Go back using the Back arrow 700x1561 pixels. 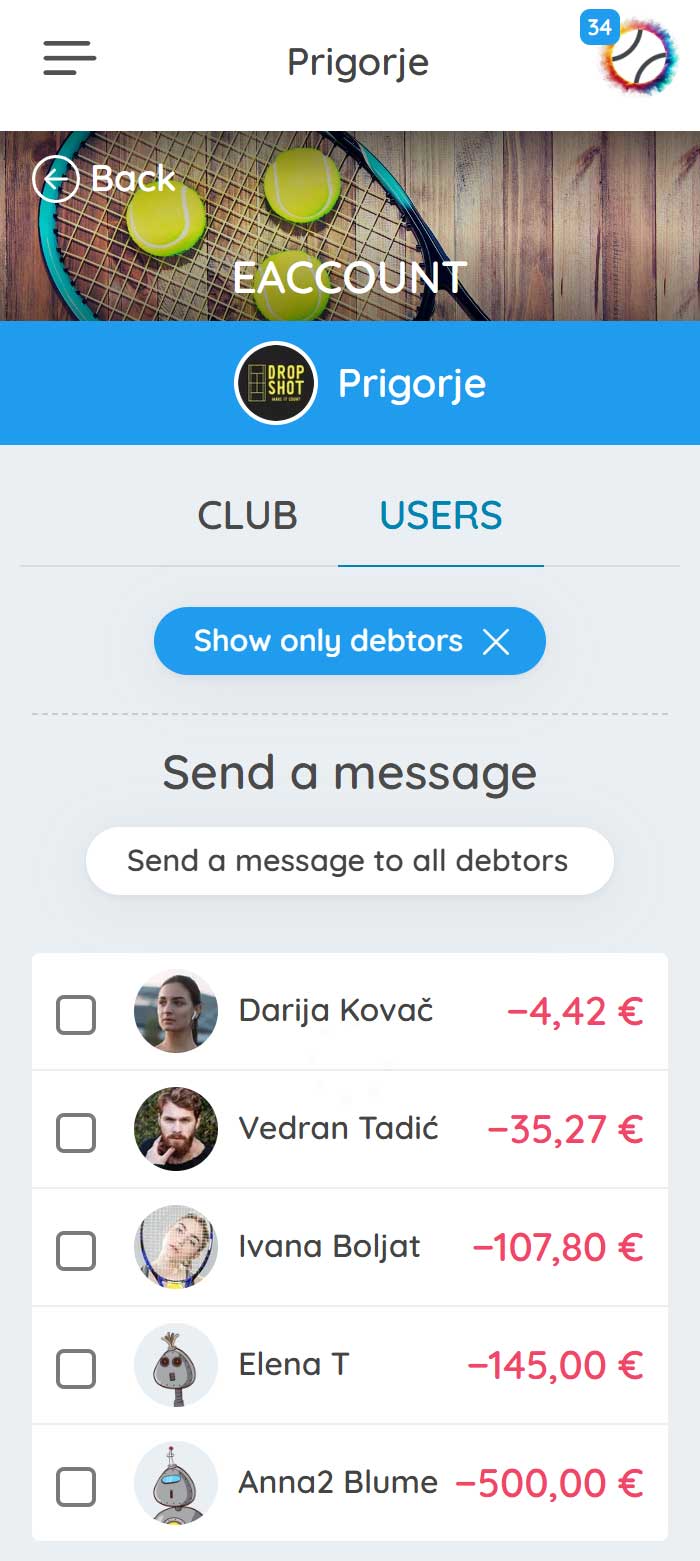pyautogui.click(x=104, y=179)
